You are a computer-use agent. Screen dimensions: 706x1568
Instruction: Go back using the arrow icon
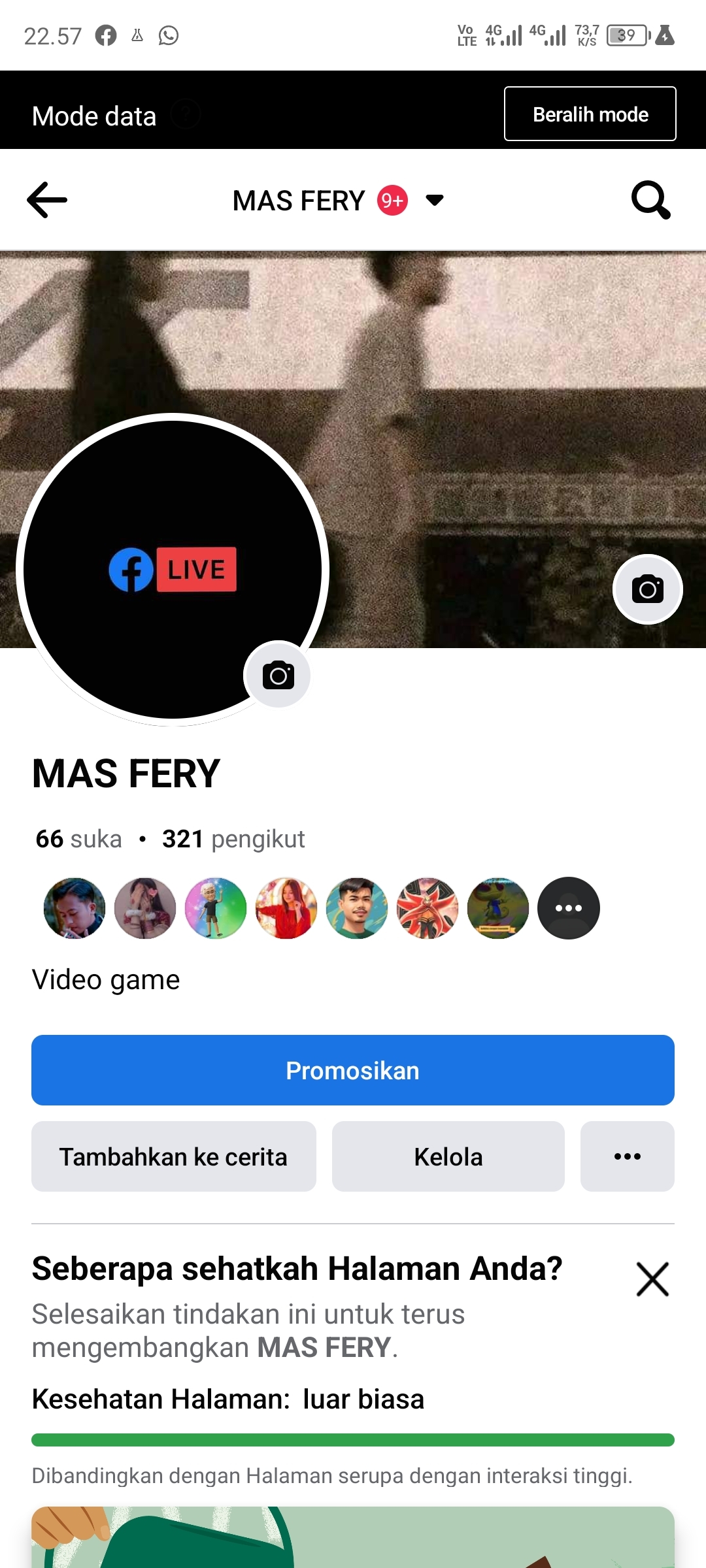coord(47,200)
